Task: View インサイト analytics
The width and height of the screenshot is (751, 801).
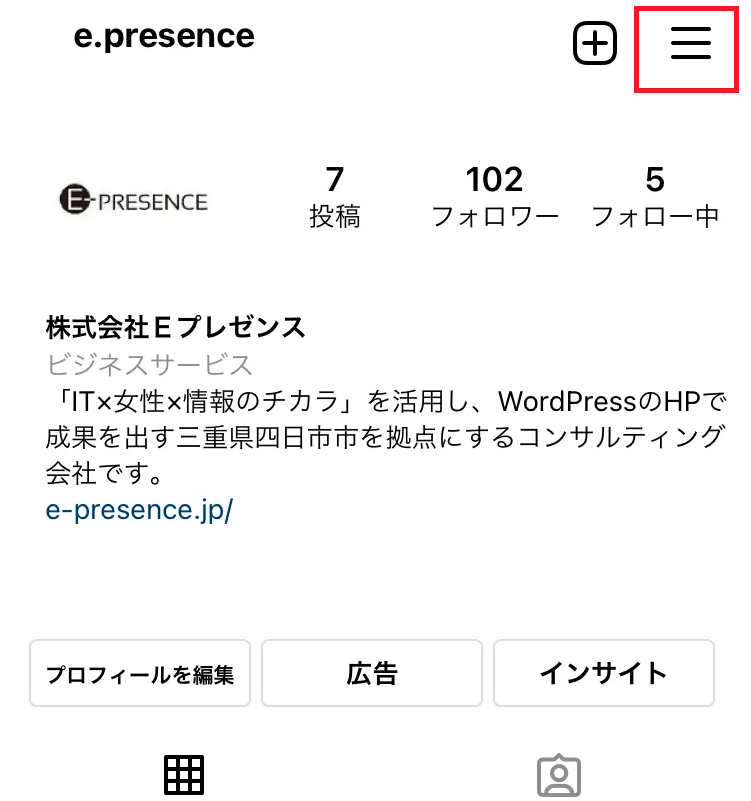Action: click(x=603, y=674)
